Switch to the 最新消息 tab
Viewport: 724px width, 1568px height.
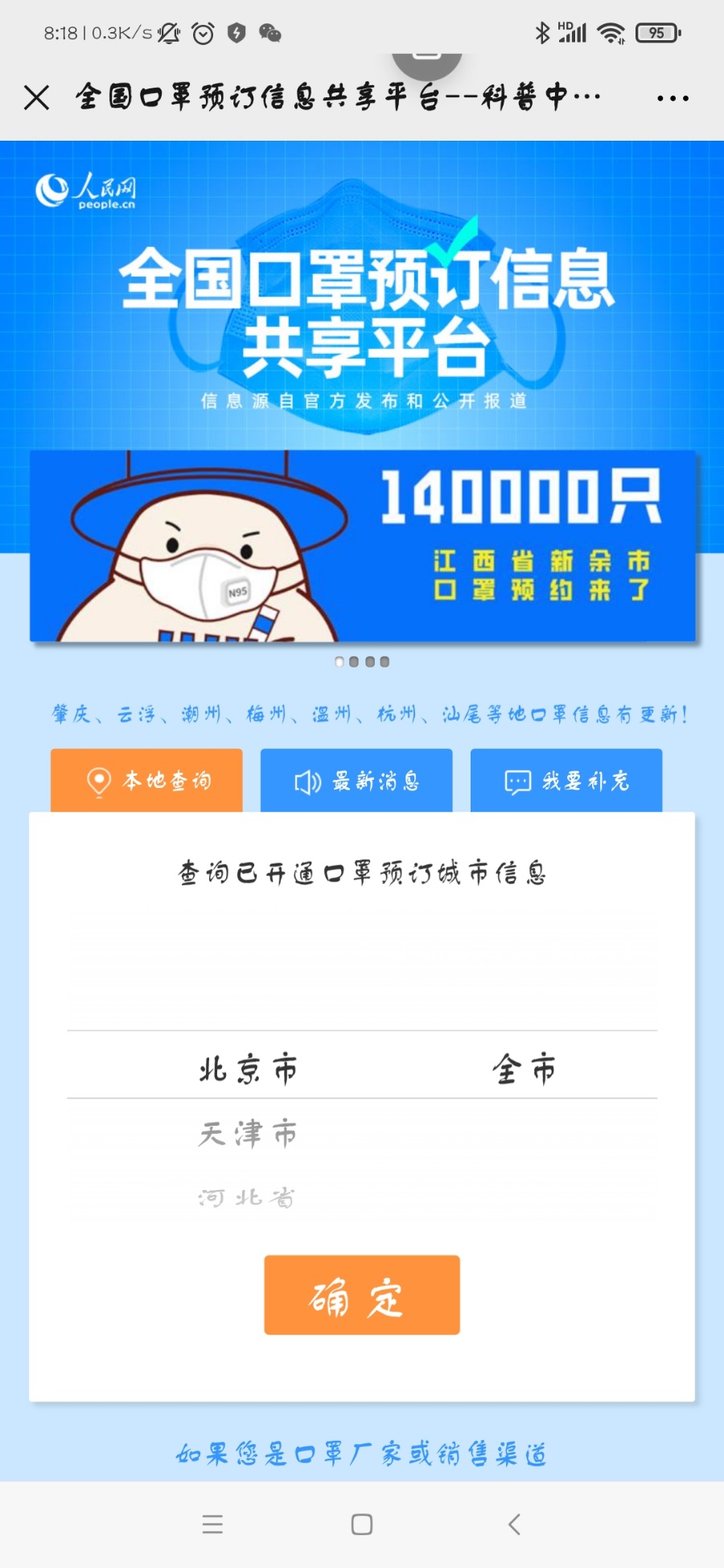pyautogui.click(x=356, y=781)
